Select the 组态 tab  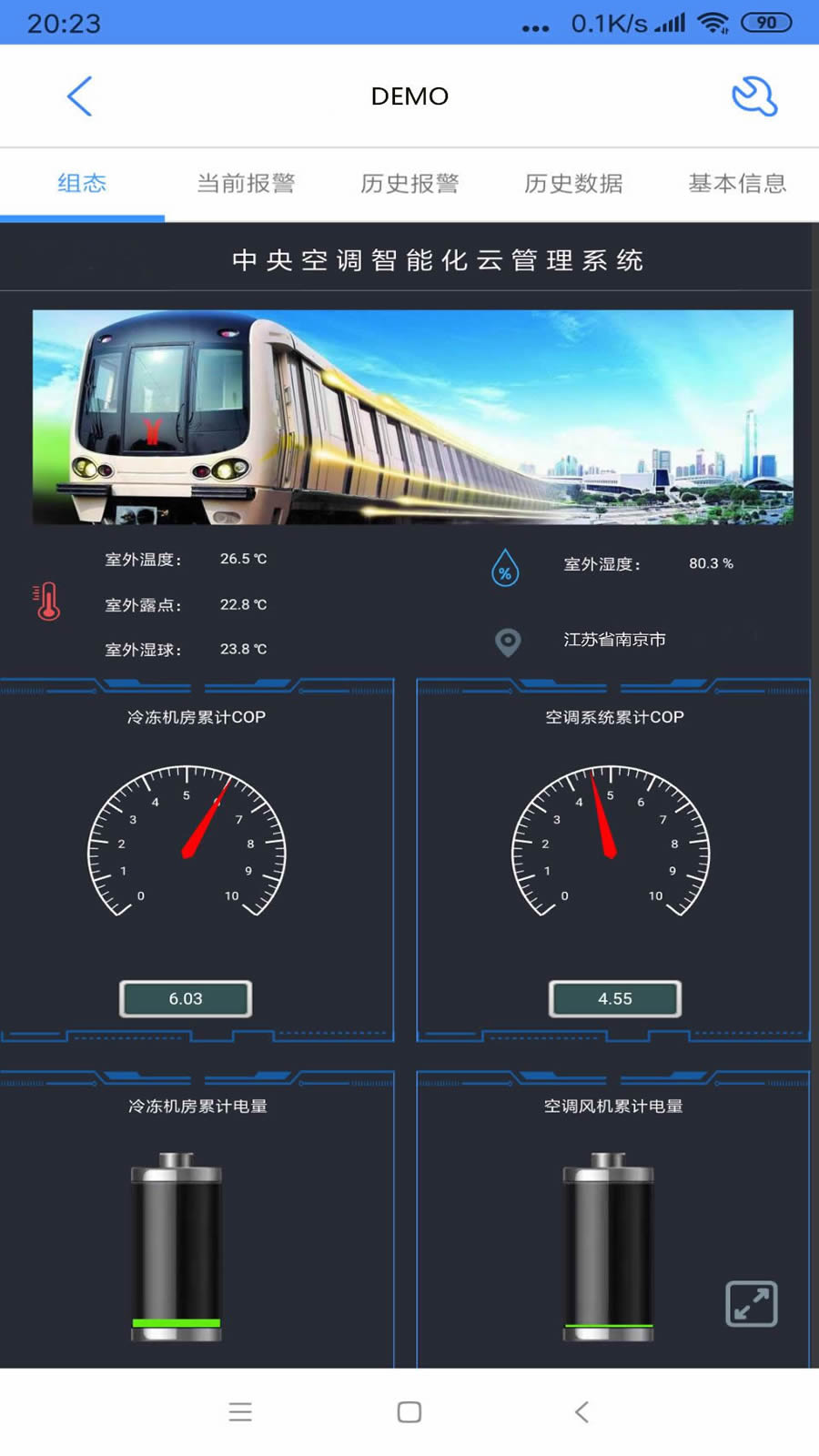82,184
